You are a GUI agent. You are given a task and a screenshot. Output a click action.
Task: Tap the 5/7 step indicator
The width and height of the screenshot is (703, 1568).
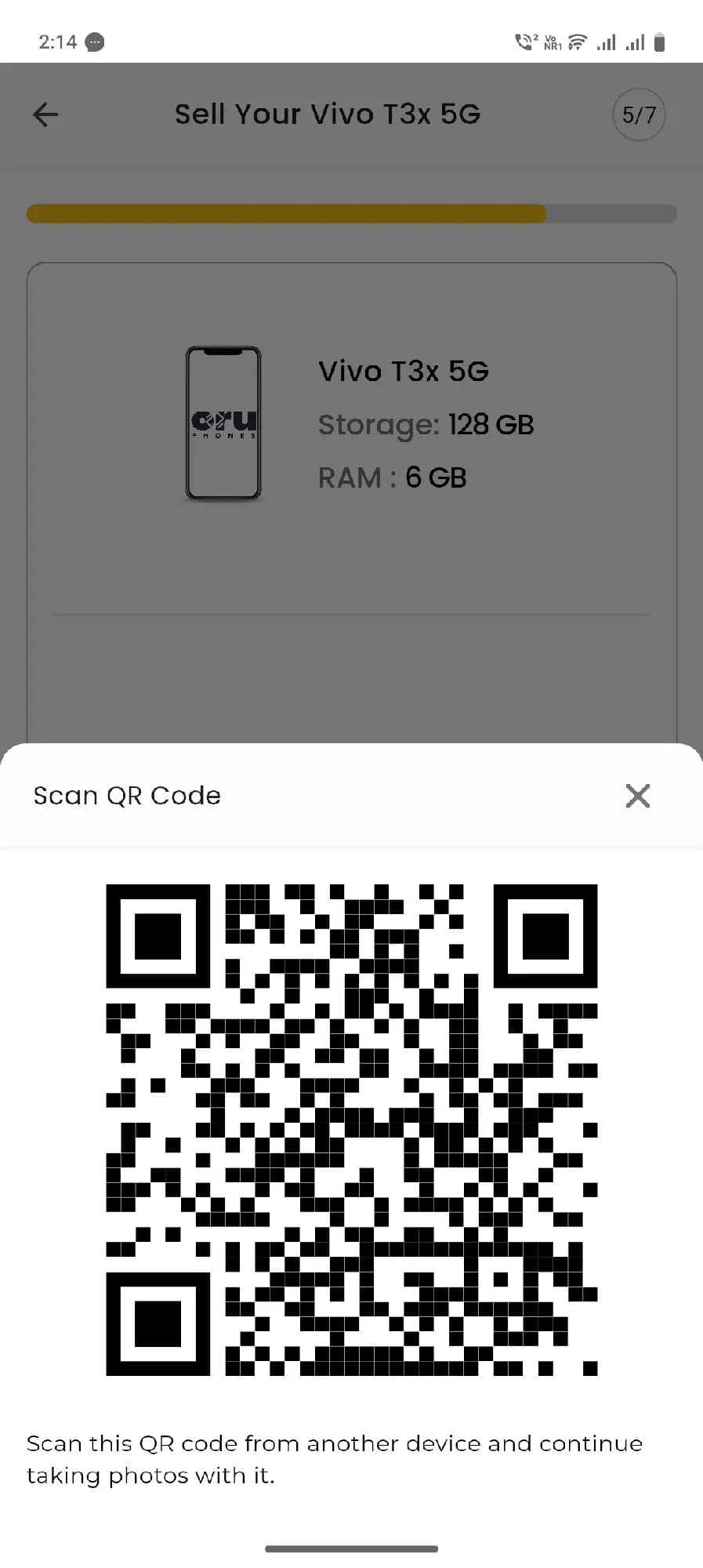coord(638,114)
